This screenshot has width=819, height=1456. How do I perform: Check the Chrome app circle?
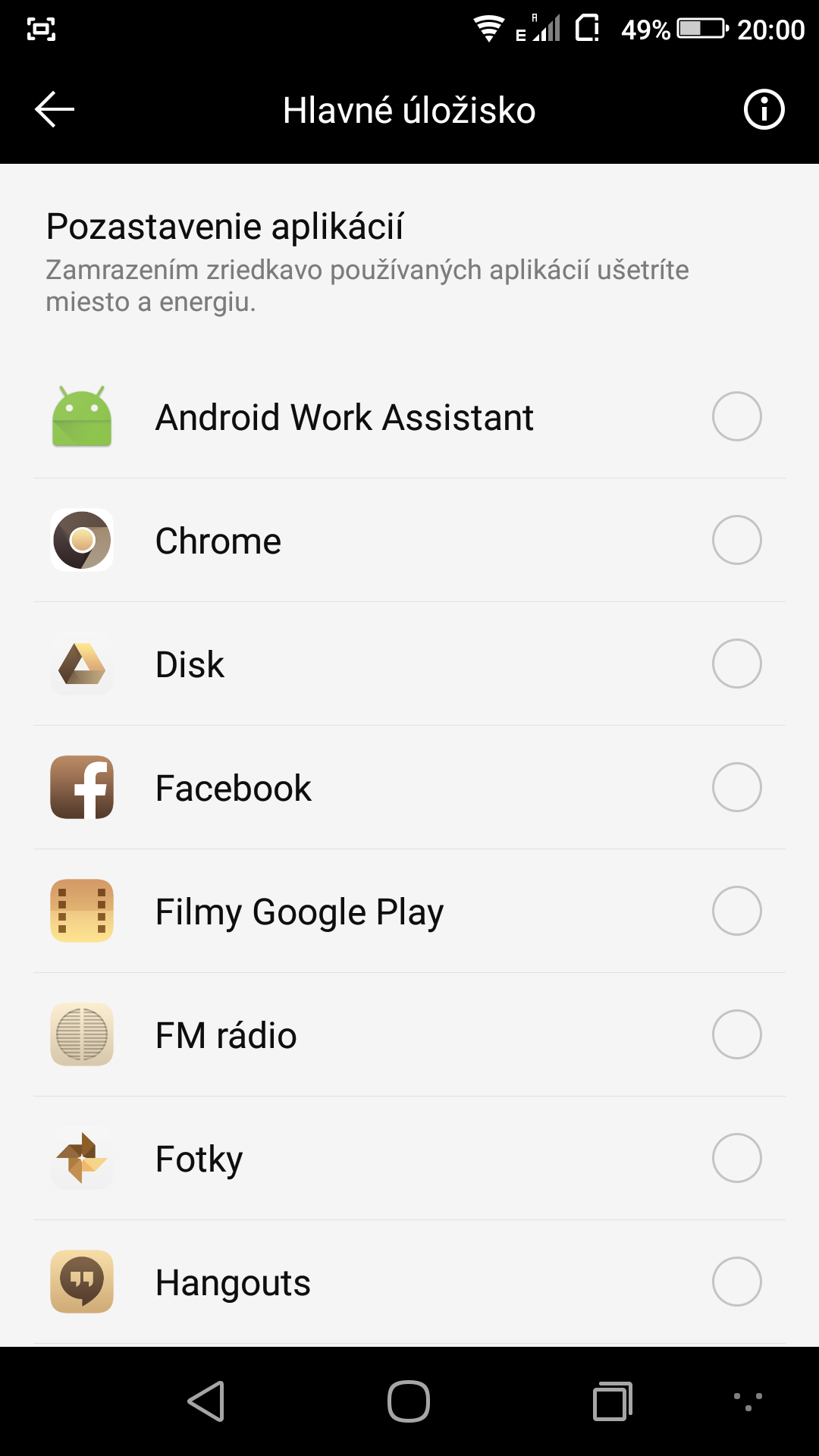[736, 540]
